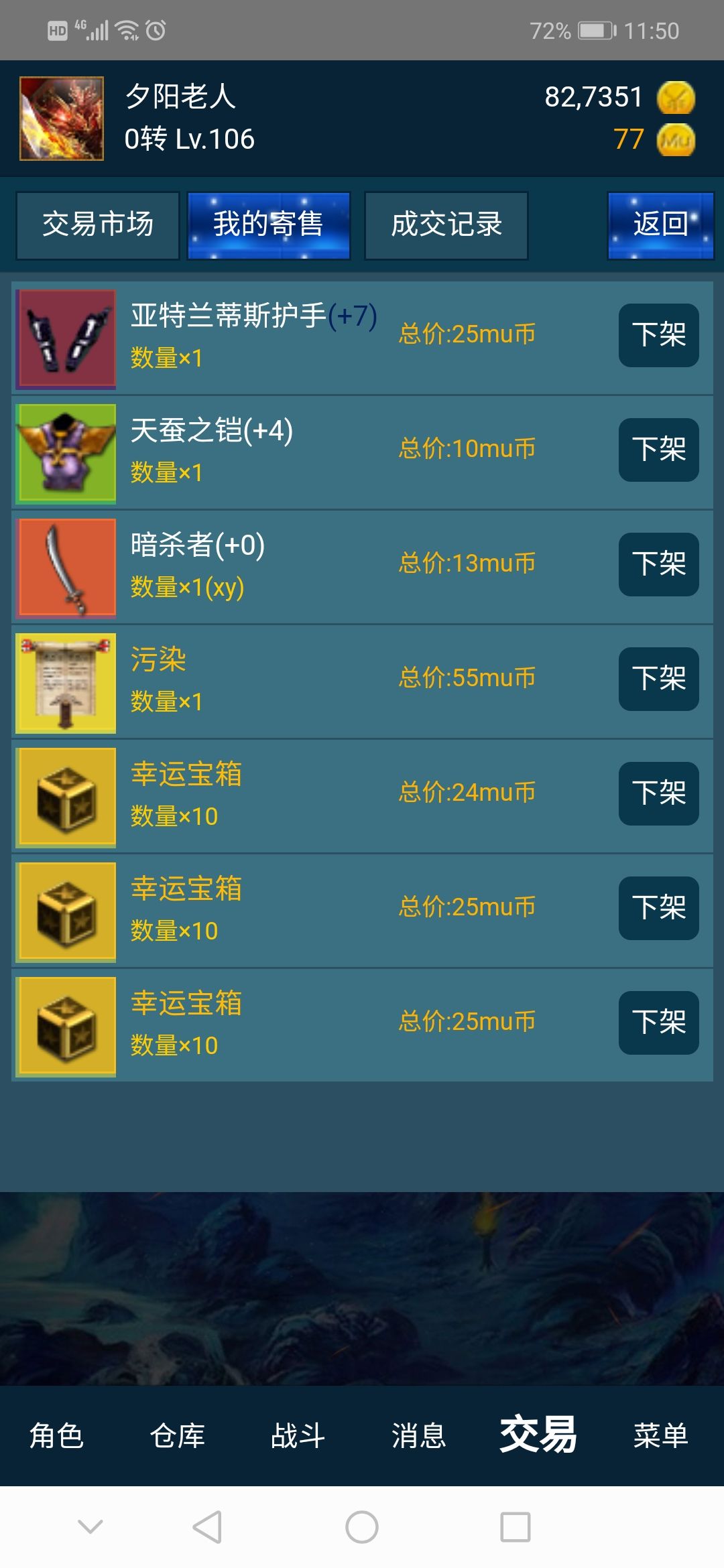Click 下架 next to the 污染 scroll

pos(659,679)
